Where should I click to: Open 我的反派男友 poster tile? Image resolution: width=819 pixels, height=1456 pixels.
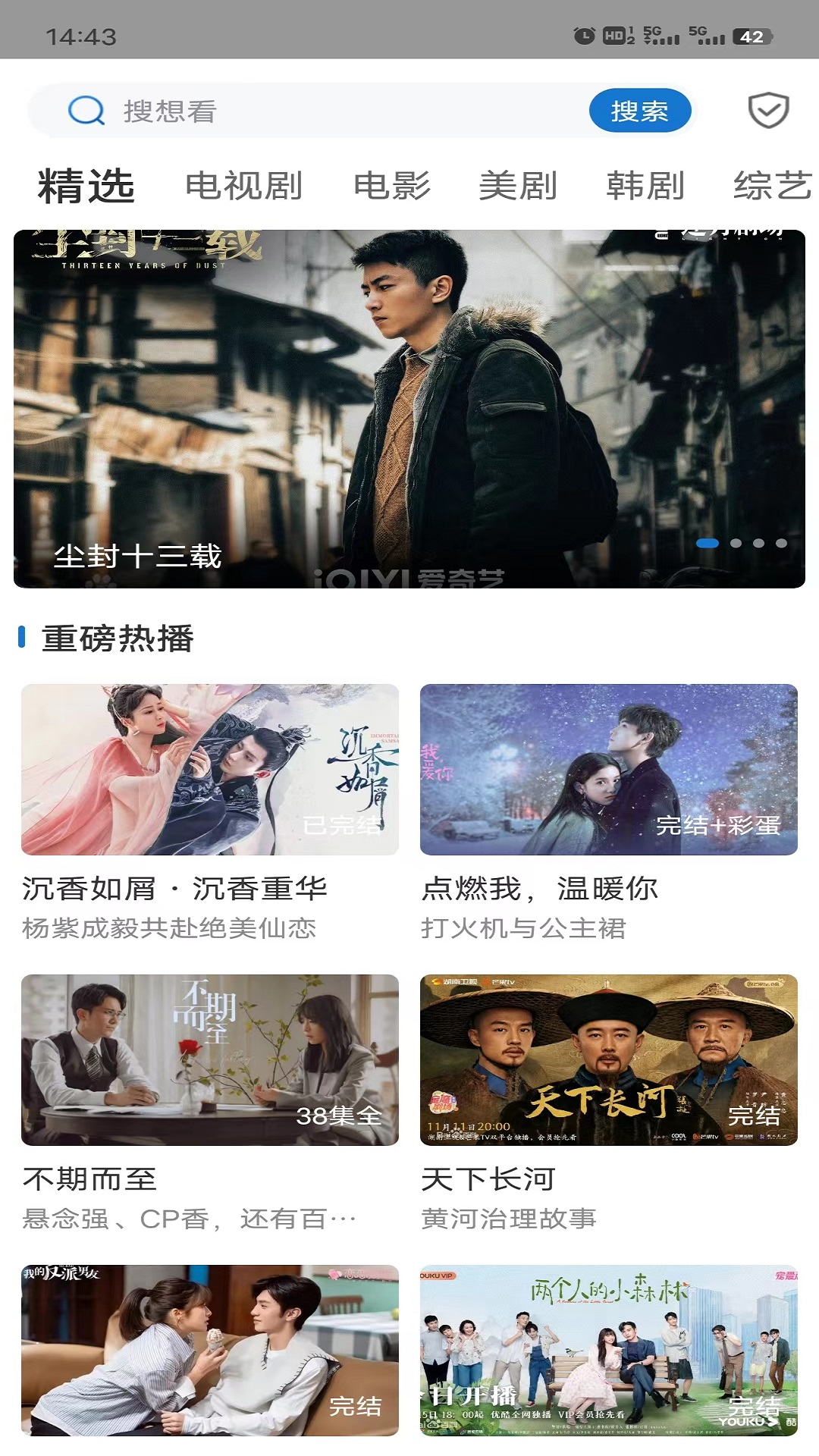(210, 1350)
